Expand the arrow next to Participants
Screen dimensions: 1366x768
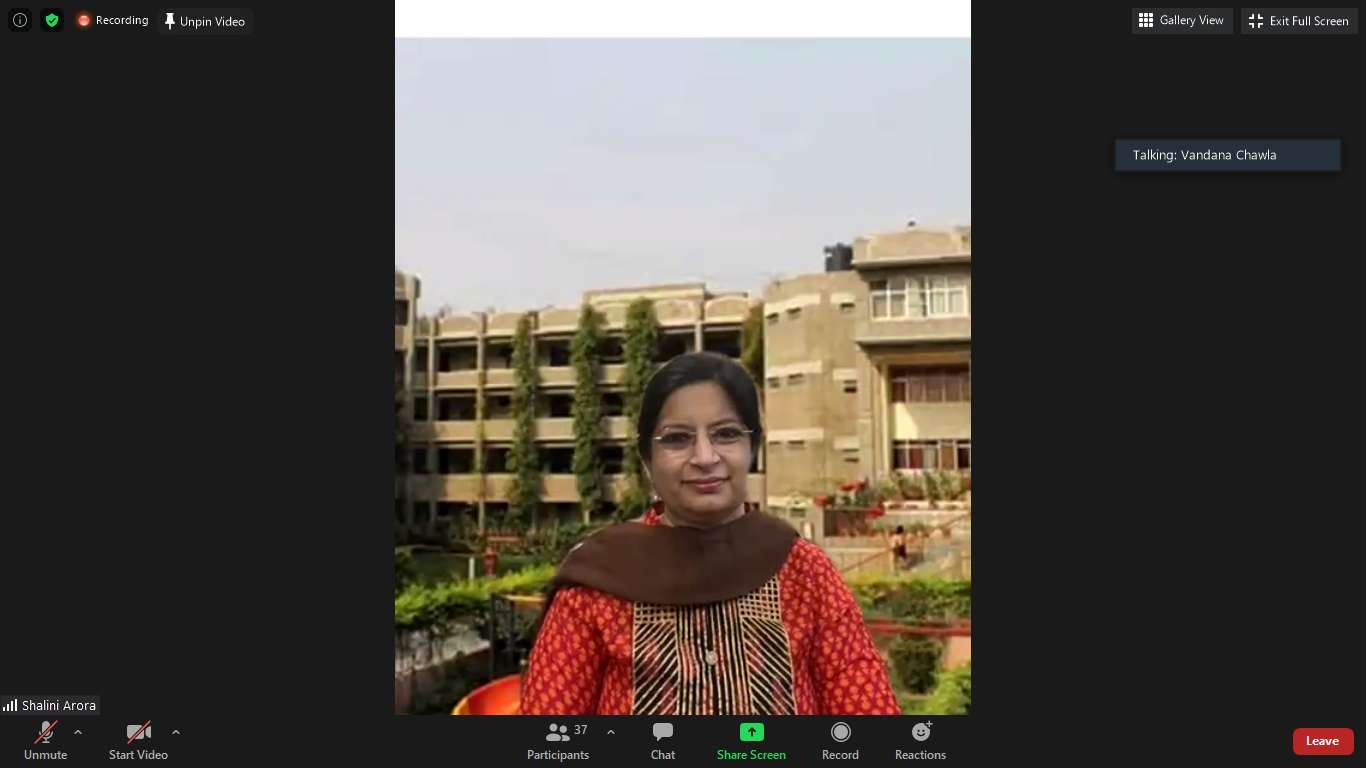611,732
